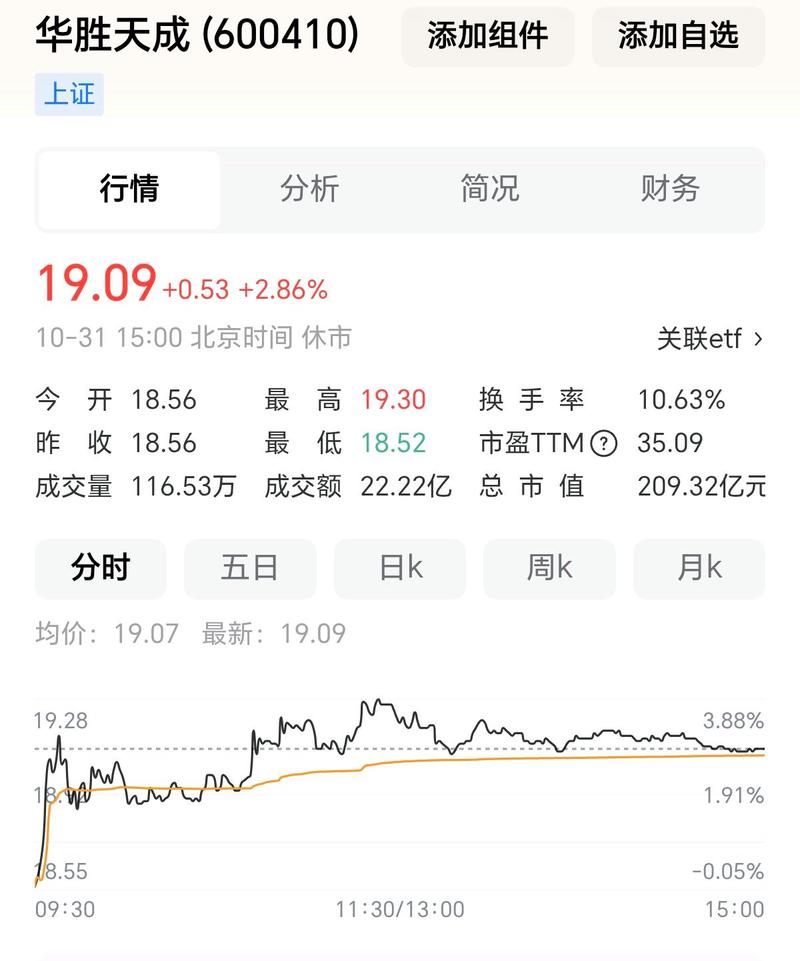Switch to the 分析 tab
This screenshot has height=961, width=800.
(x=309, y=189)
